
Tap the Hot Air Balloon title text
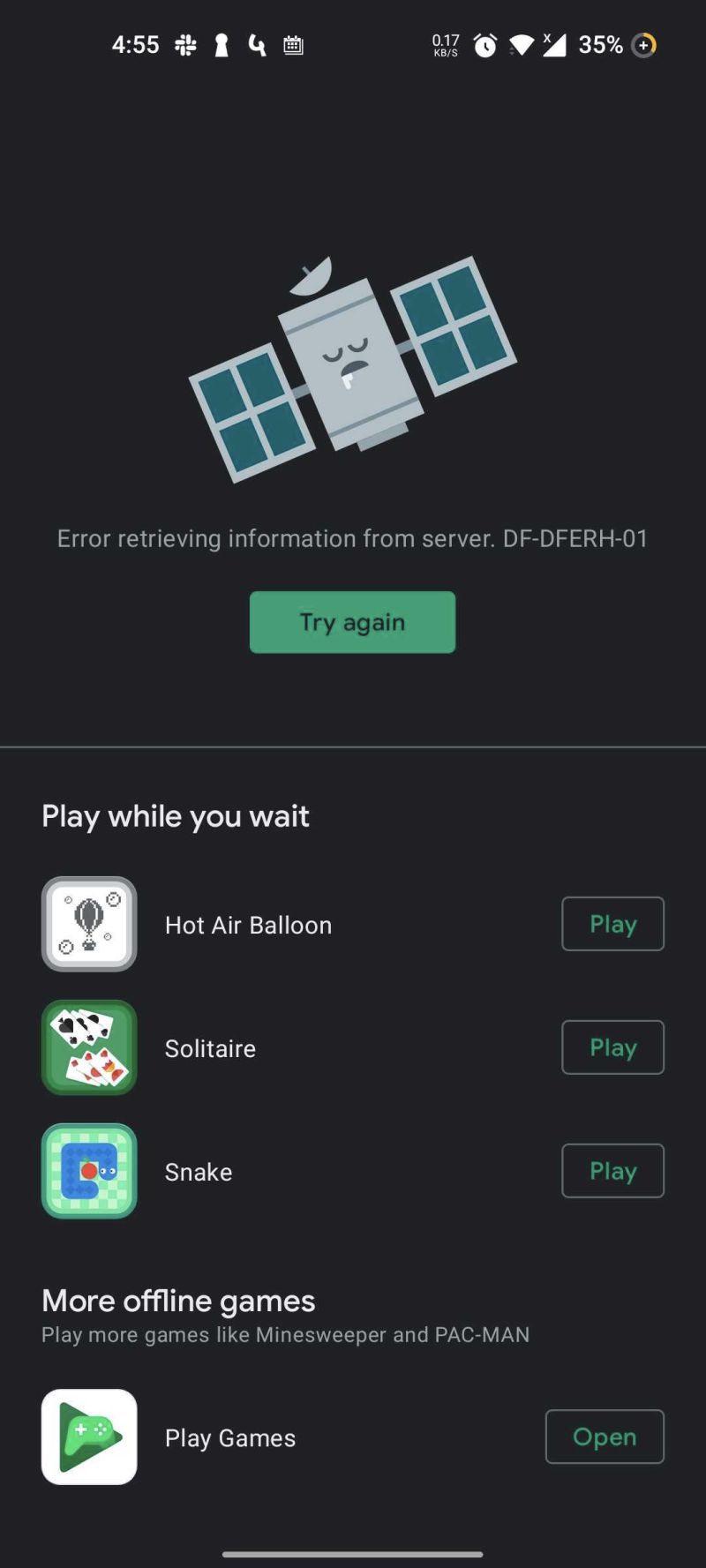(248, 924)
